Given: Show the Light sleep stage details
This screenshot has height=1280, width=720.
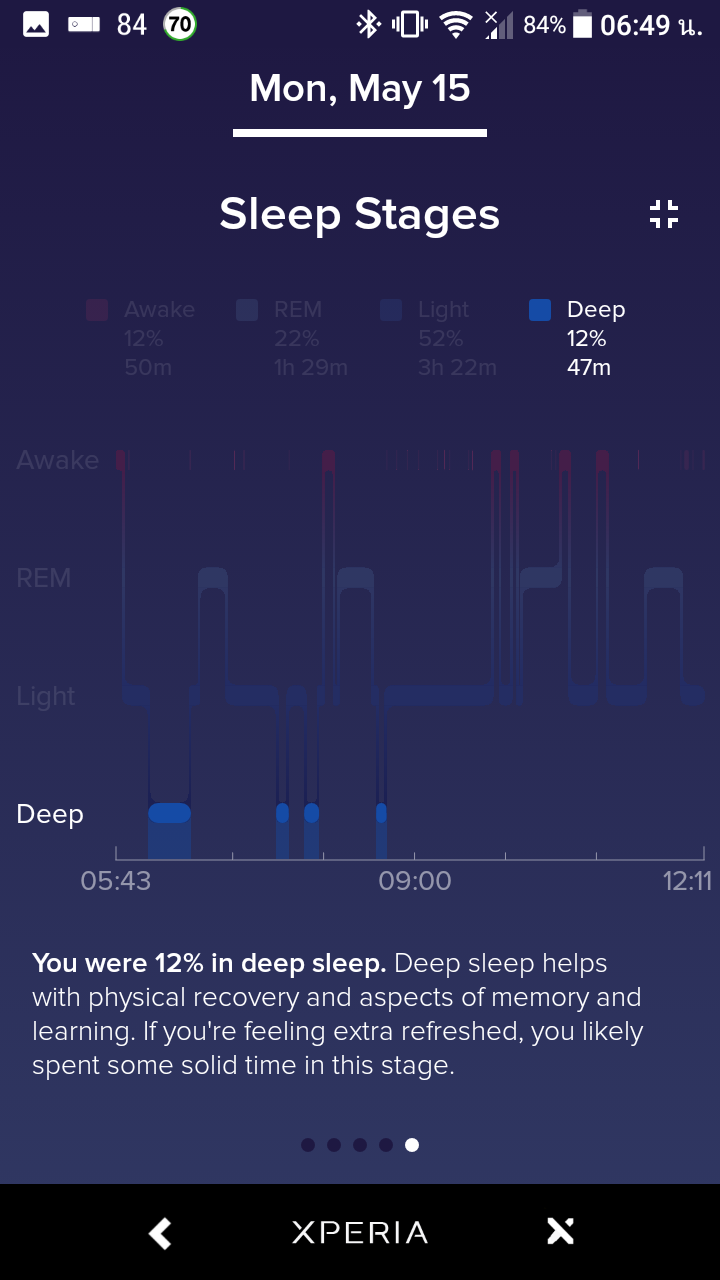Looking at the screenshot, I should click(438, 338).
